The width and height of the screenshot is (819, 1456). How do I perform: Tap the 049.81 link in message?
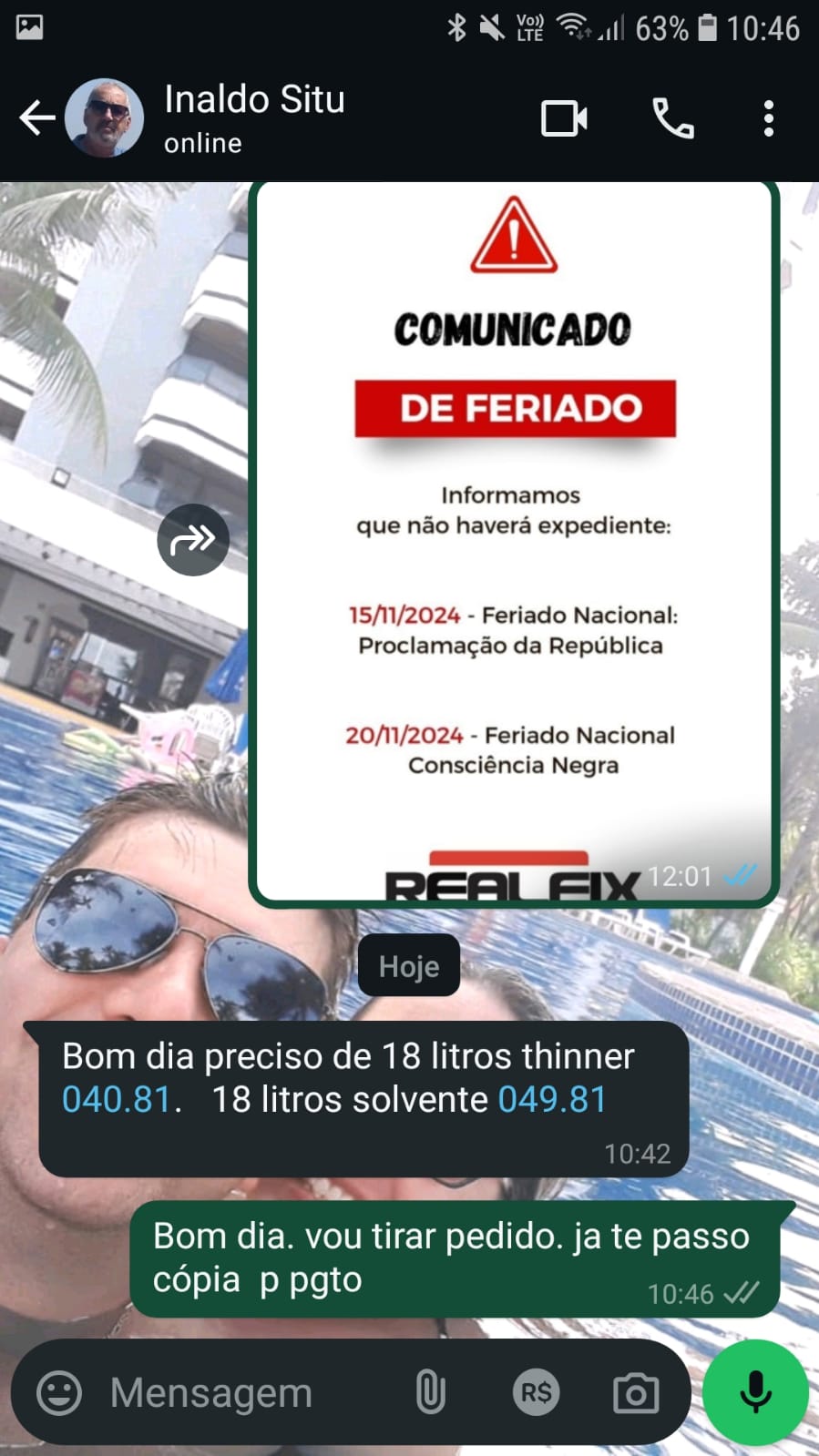pos(552,1100)
